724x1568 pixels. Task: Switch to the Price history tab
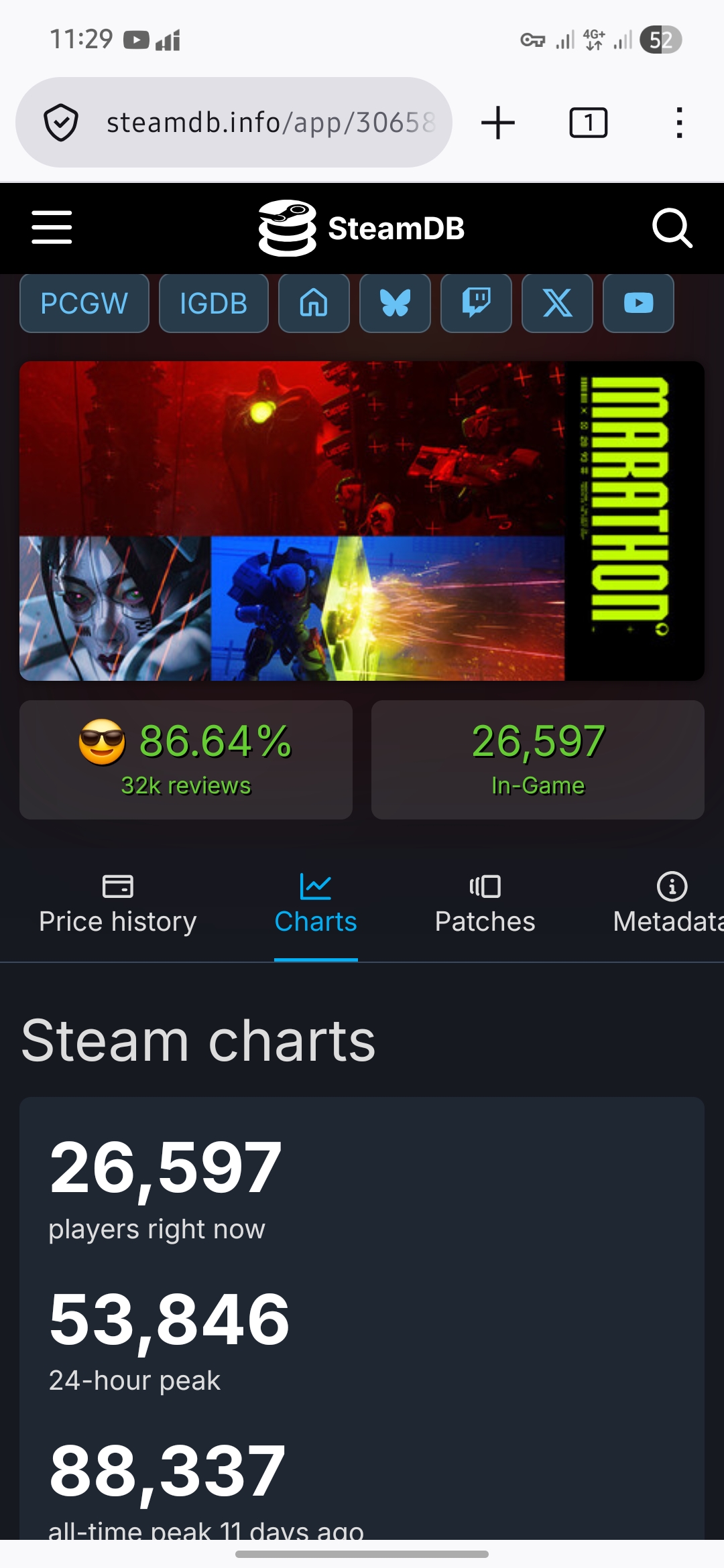(118, 905)
